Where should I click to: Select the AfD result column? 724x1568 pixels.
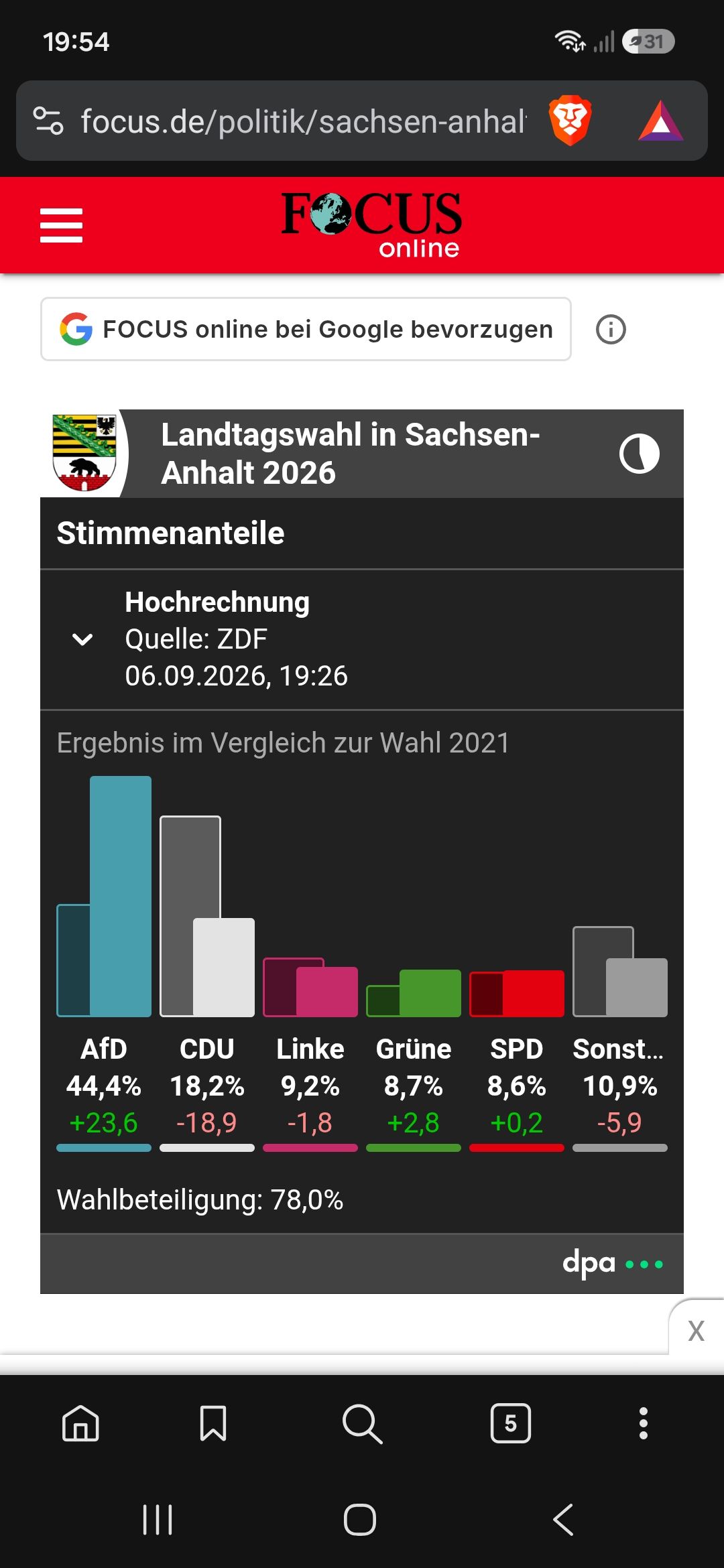click(x=104, y=962)
